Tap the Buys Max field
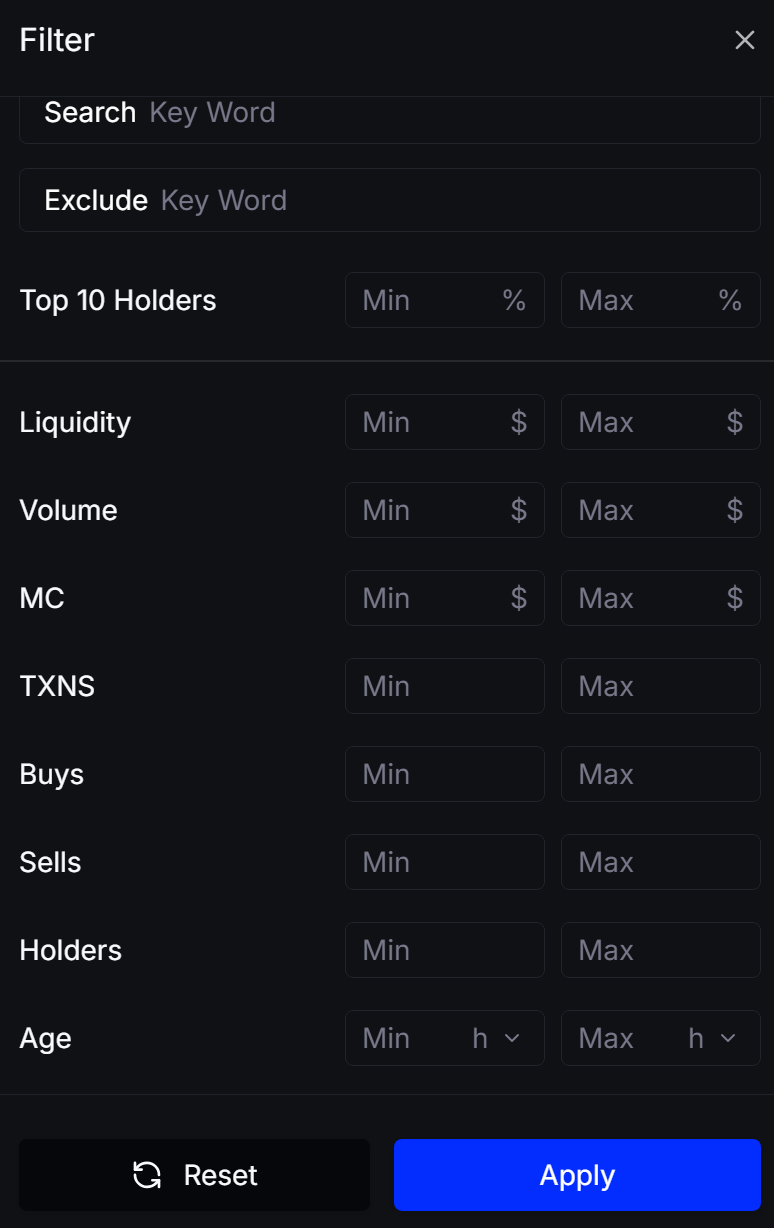The width and height of the screenshot is (774, 1228). coord(660,775)
